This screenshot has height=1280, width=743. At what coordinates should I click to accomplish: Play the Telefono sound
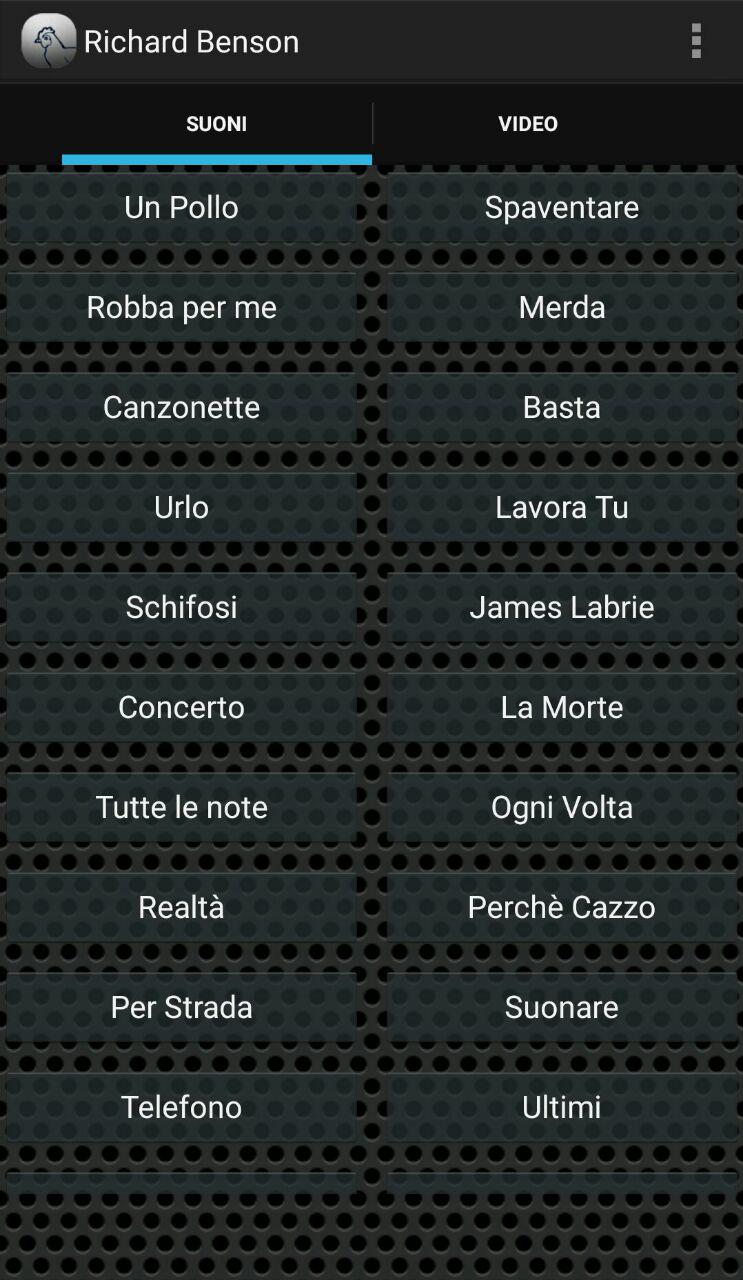coord(181,1108)
